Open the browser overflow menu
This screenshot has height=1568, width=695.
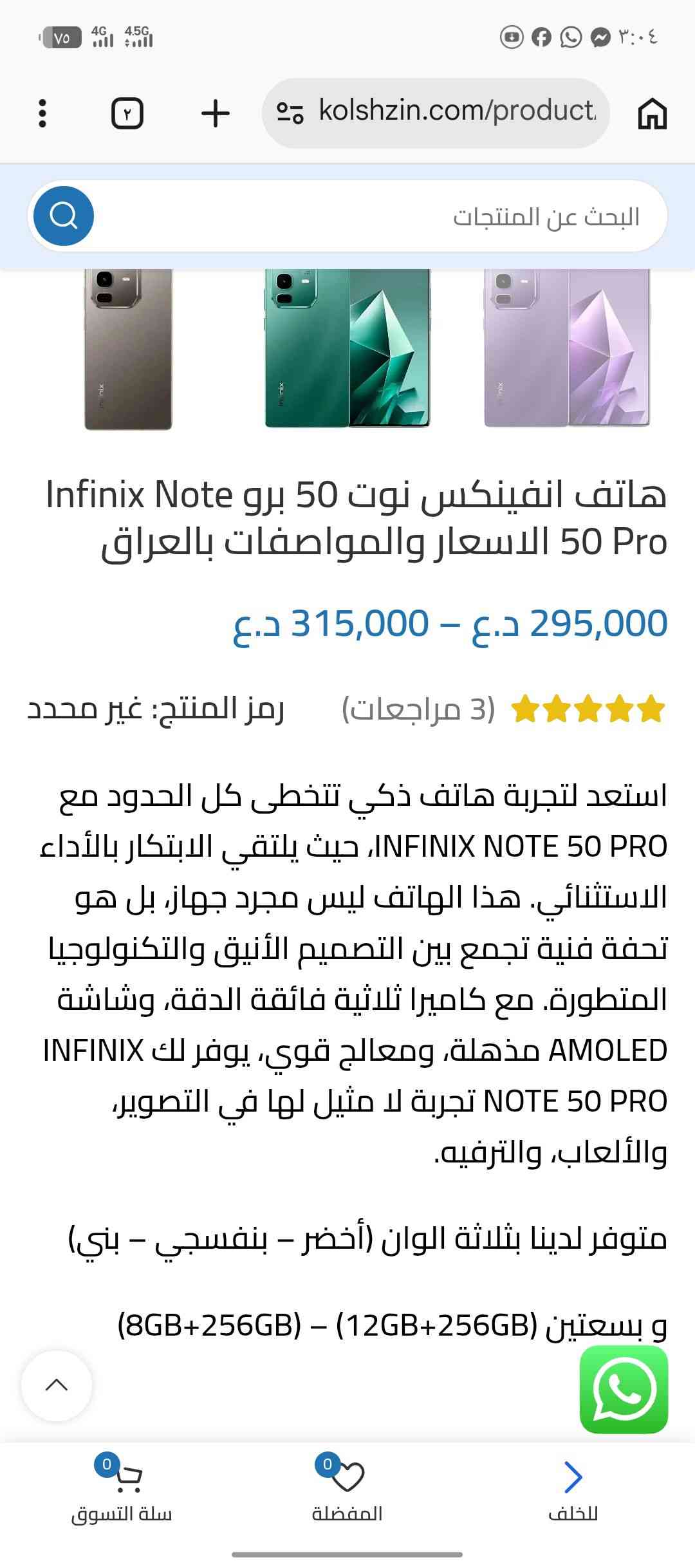pyautogui.click(x=42, y=113)
